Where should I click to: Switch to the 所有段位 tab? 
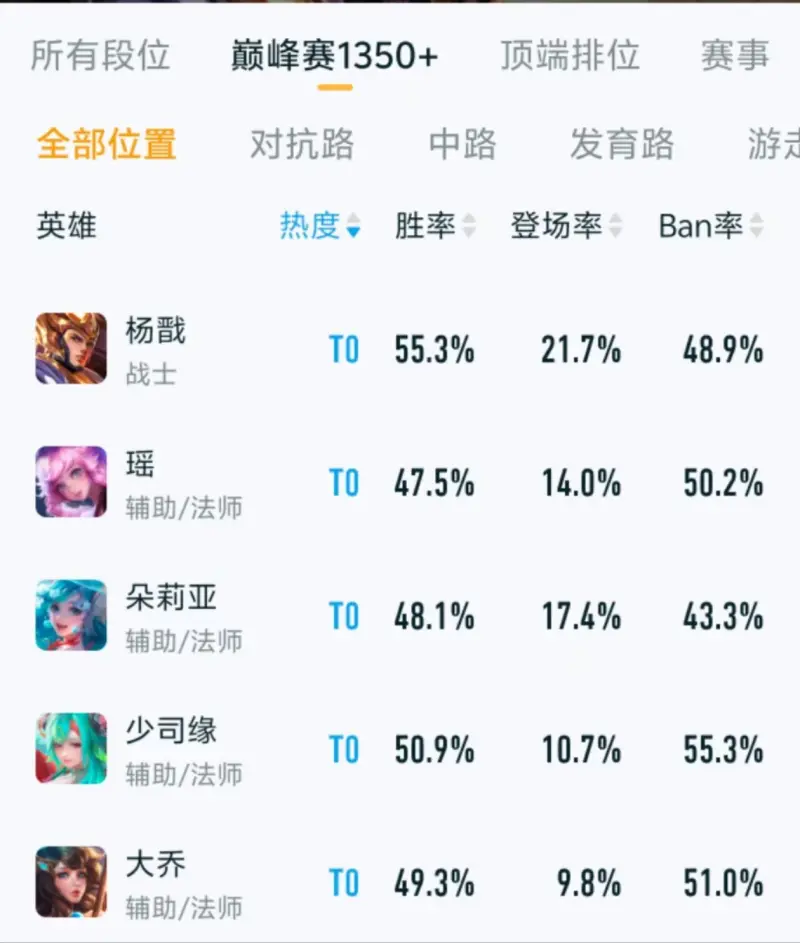[x=100, y=56]
